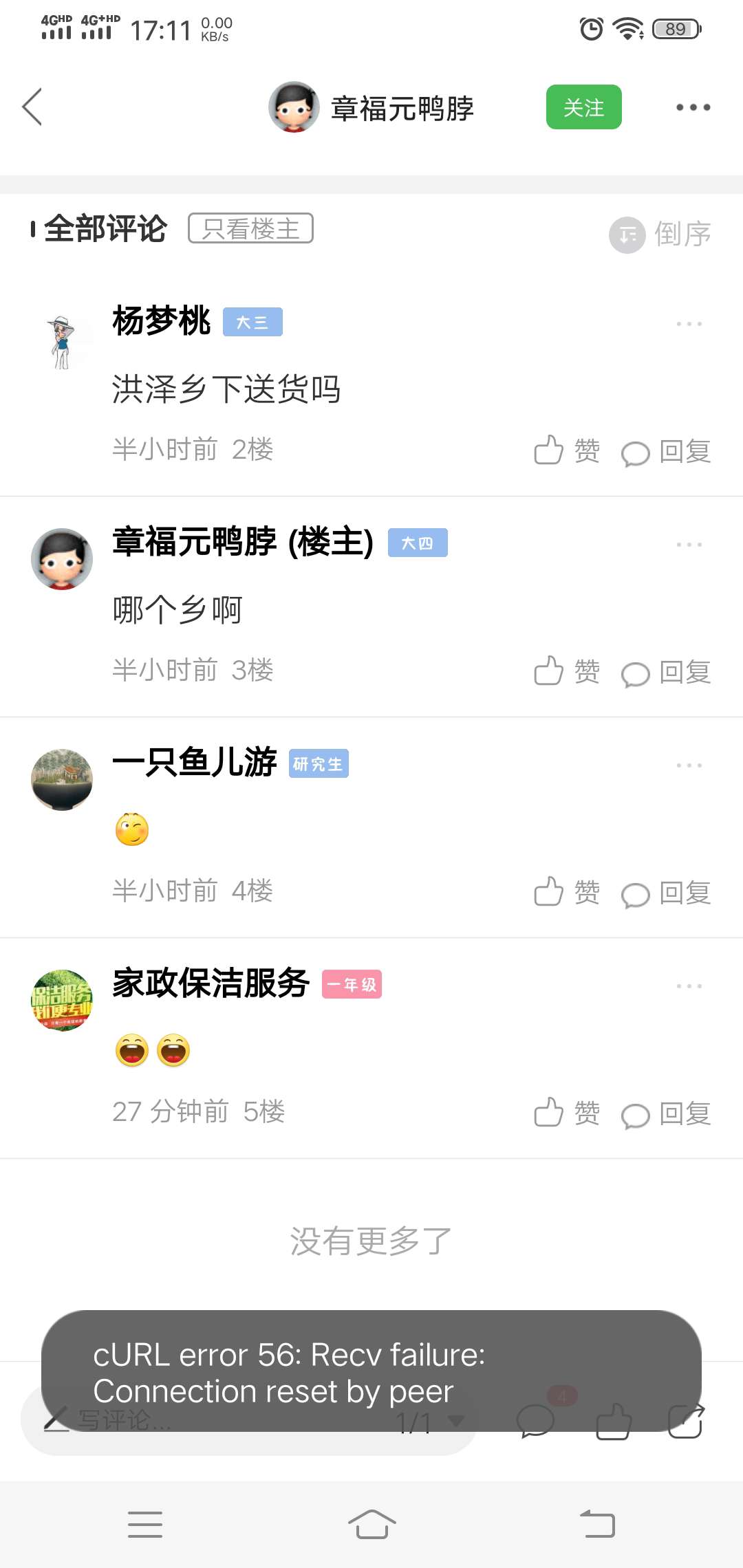
Task: Share the post via the bottom share icon
Action: point(686,1421)
